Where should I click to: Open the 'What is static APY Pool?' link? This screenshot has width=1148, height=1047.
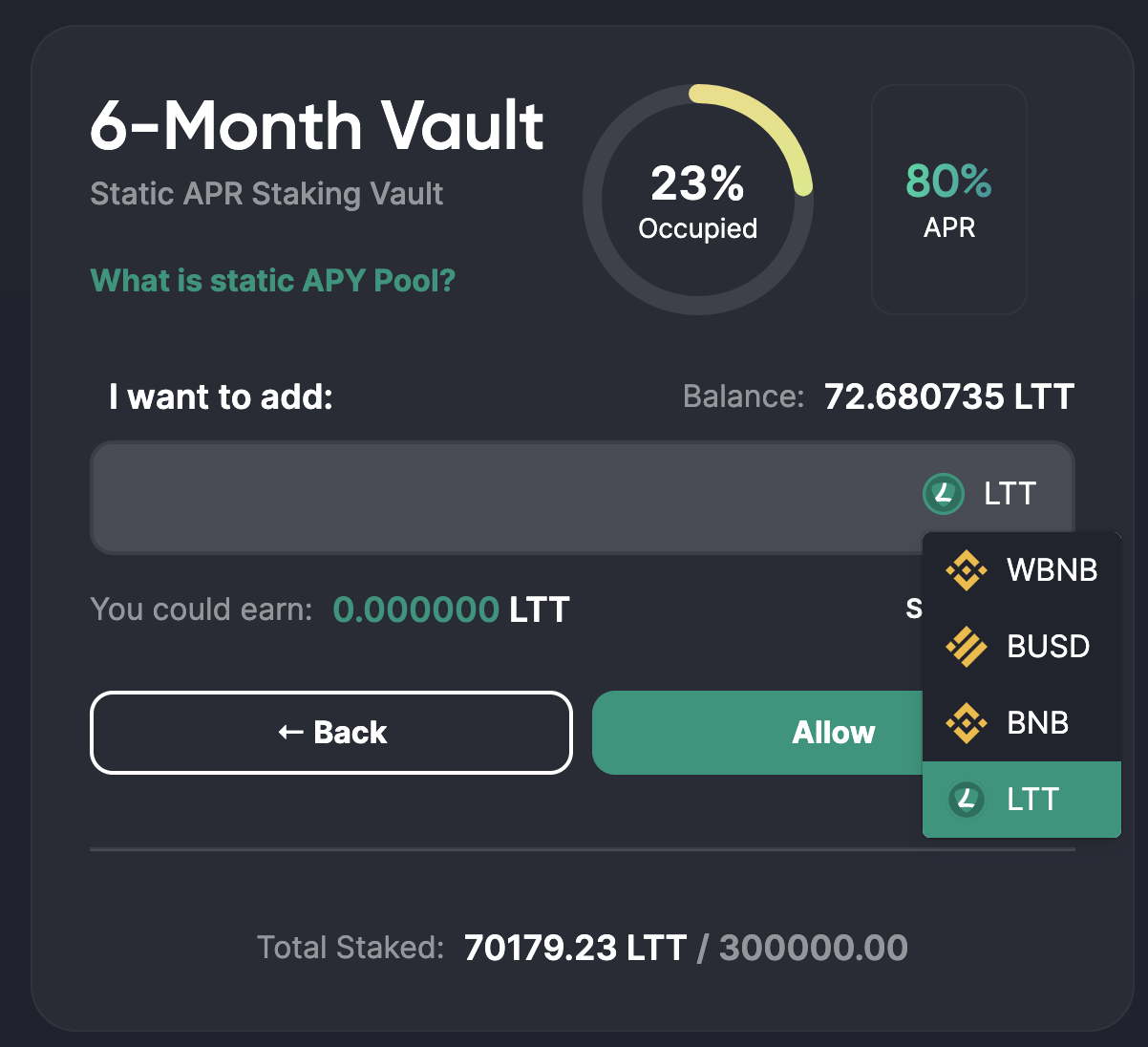272,280
